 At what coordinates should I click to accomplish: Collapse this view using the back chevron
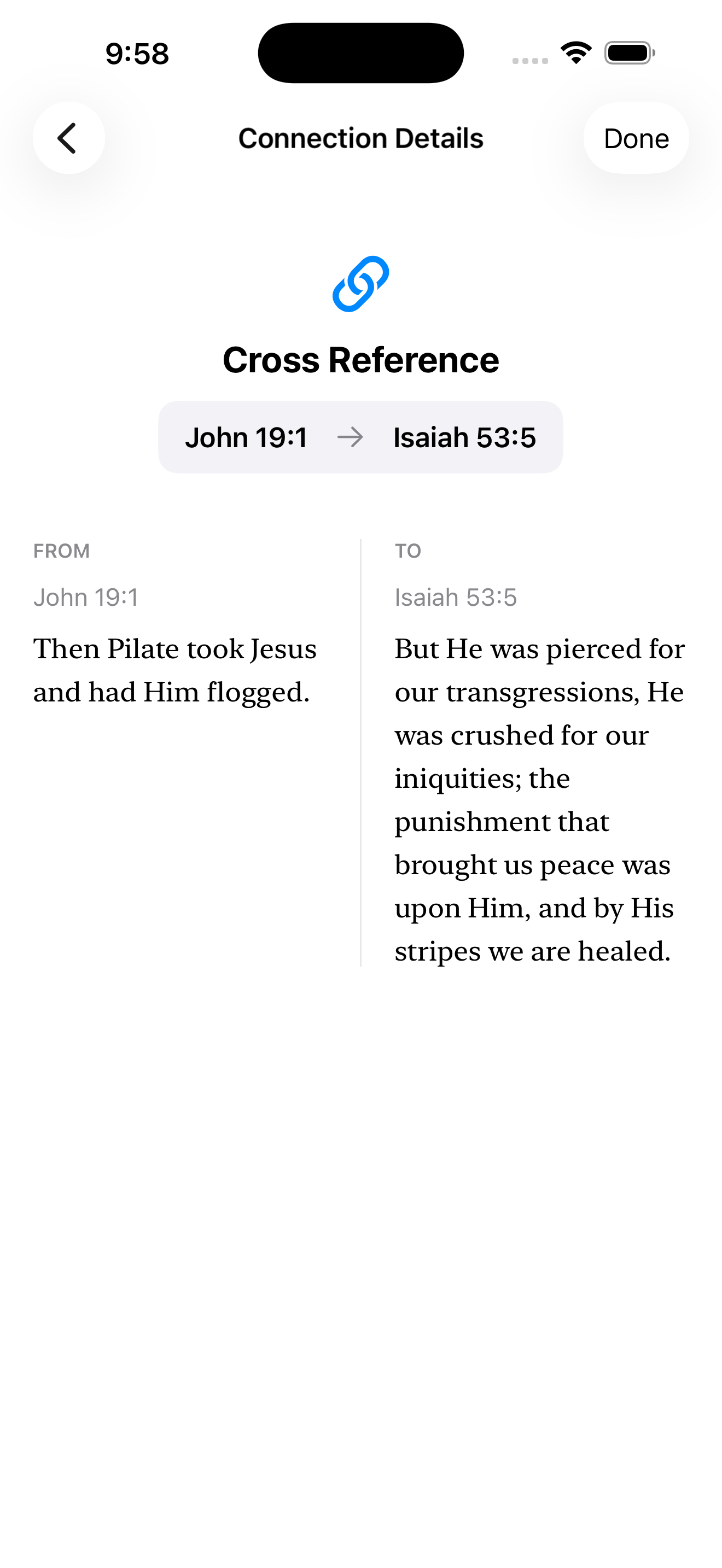(68, 138)
